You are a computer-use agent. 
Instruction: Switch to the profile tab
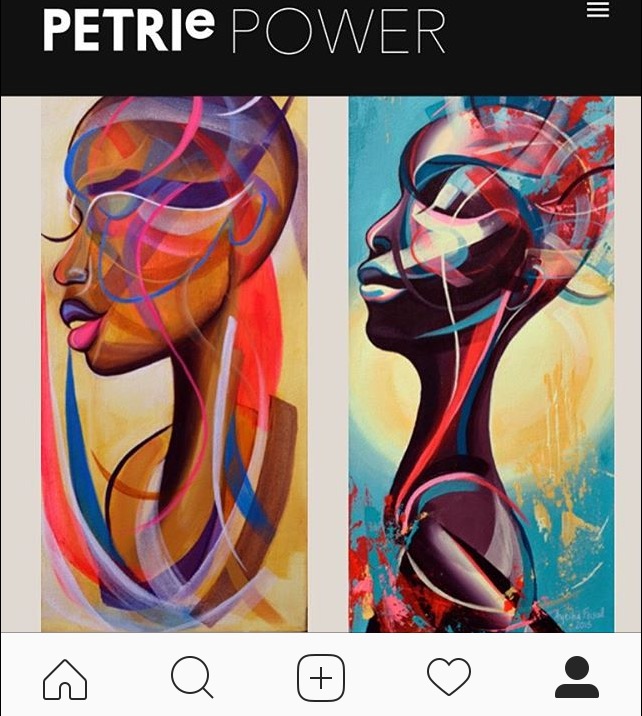point(577,678)
